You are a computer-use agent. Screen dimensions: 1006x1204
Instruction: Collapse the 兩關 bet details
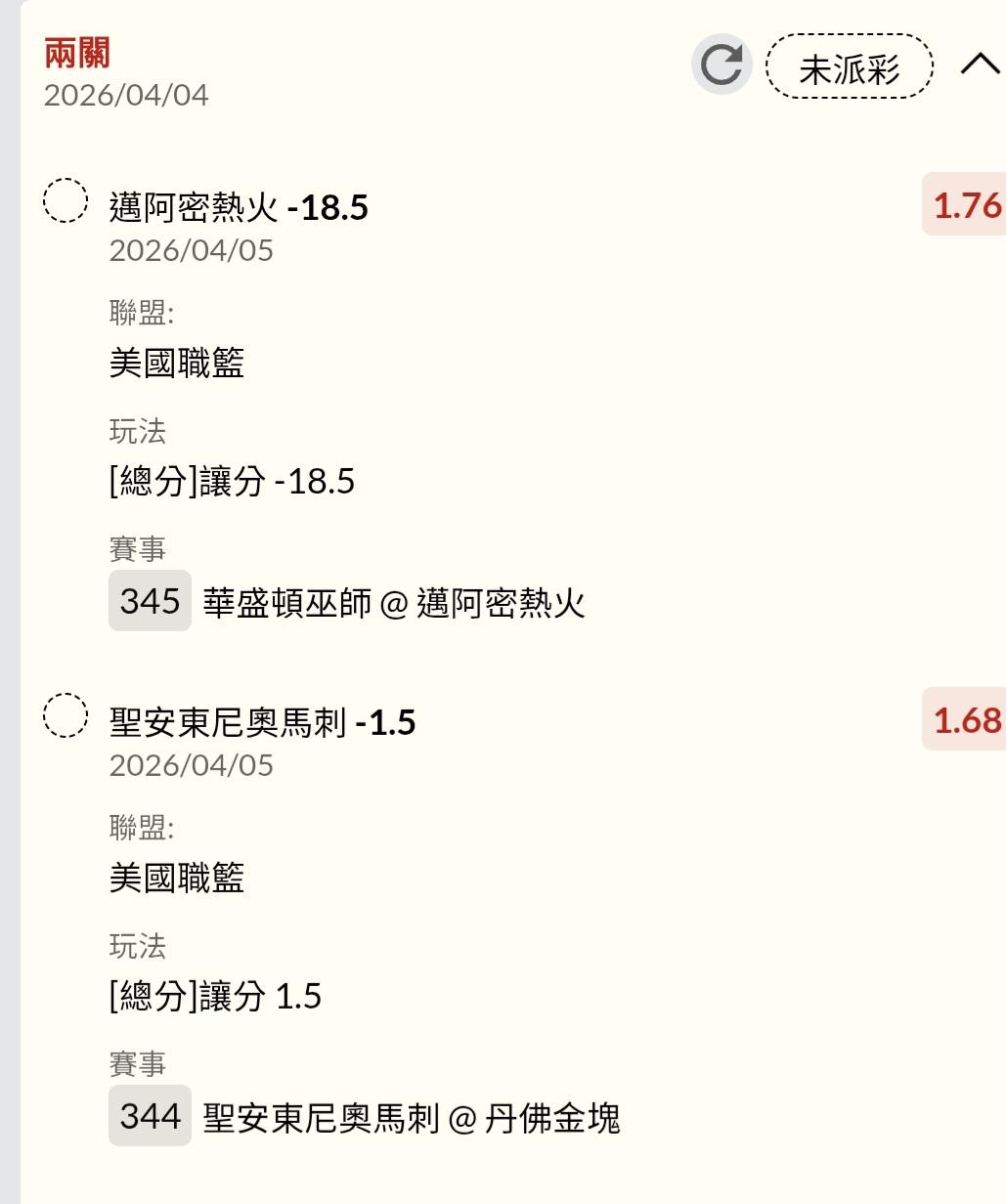[x=980, y=65]
